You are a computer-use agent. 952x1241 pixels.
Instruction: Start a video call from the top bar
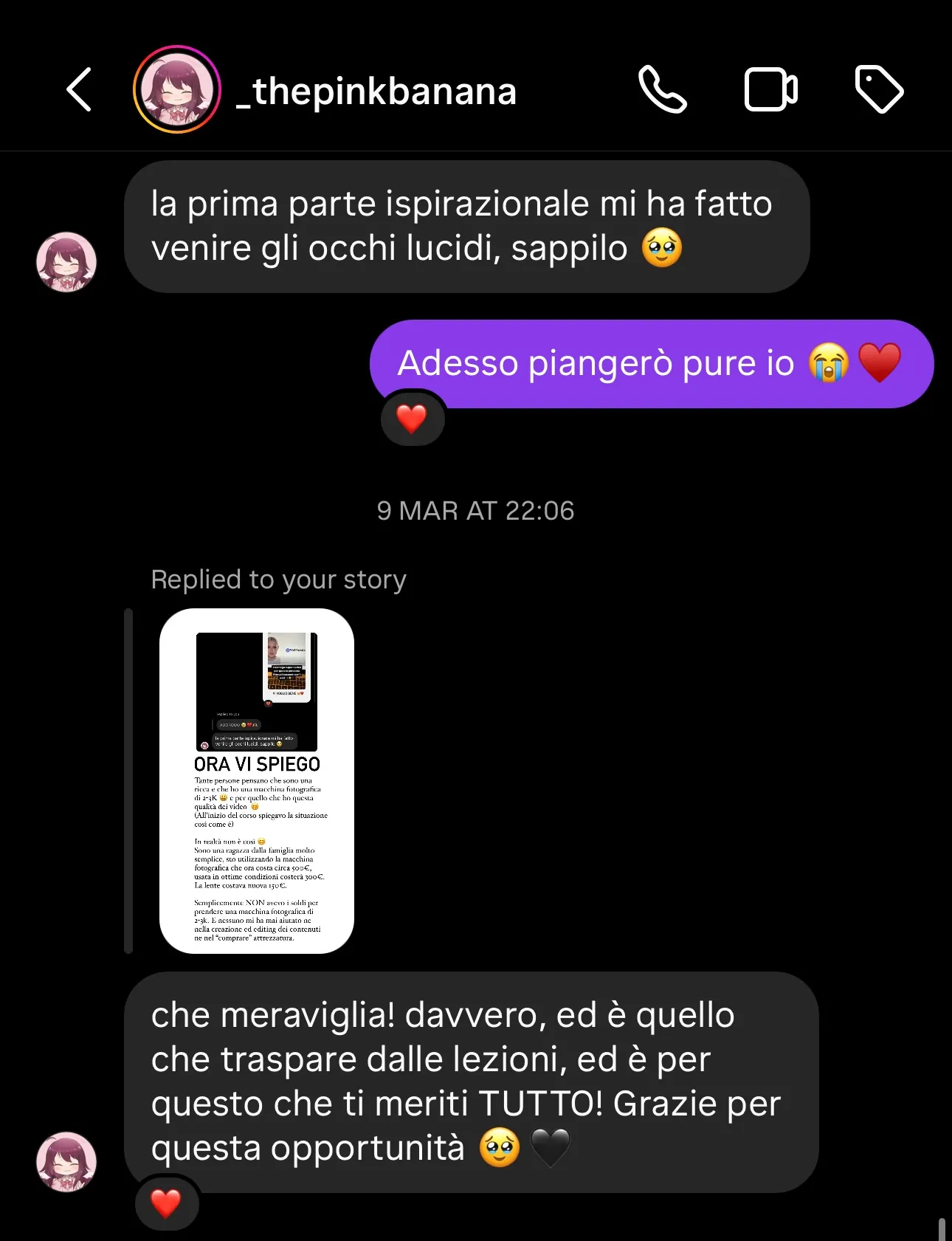coord(770,89)
